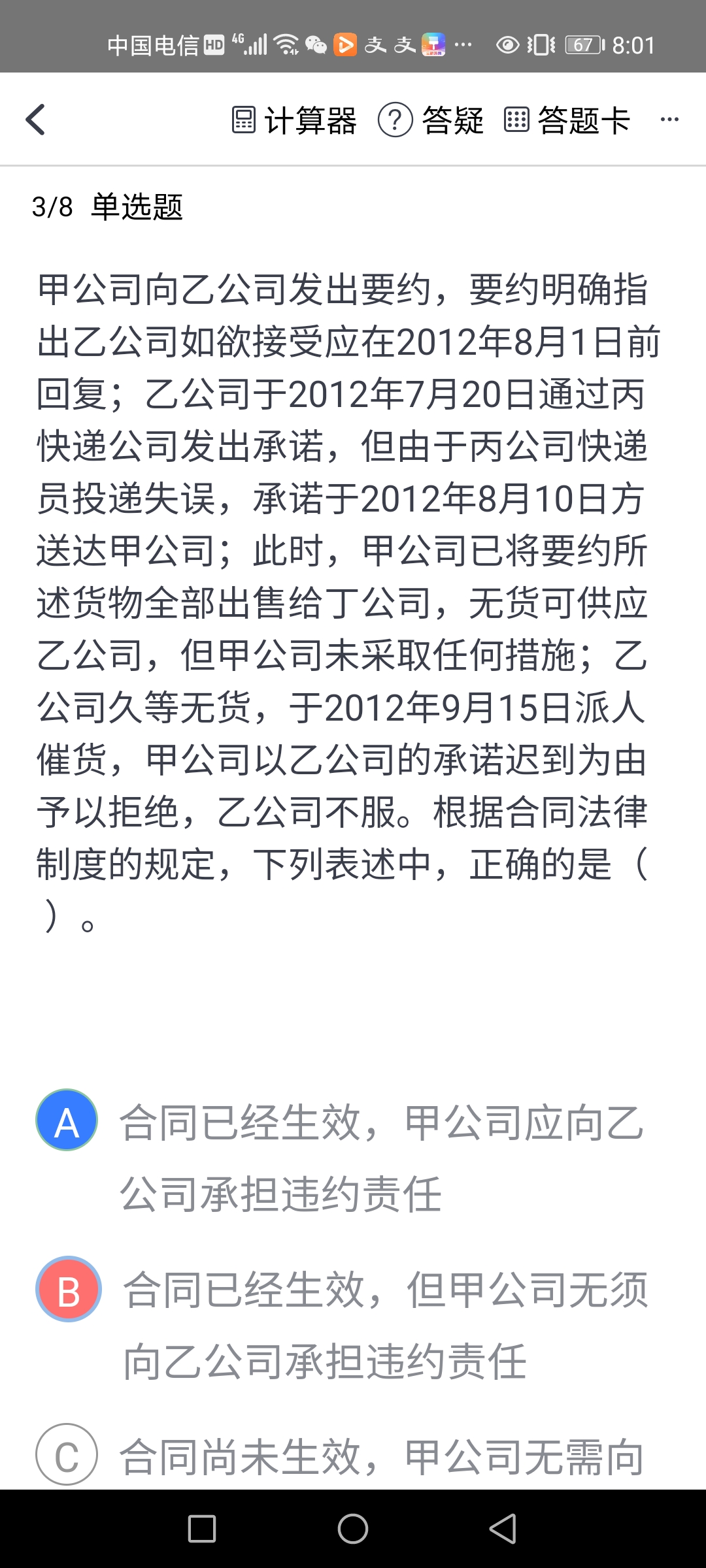Go back using the top-left arrow
Viewport: 706px width, 1568px height.
36,120
